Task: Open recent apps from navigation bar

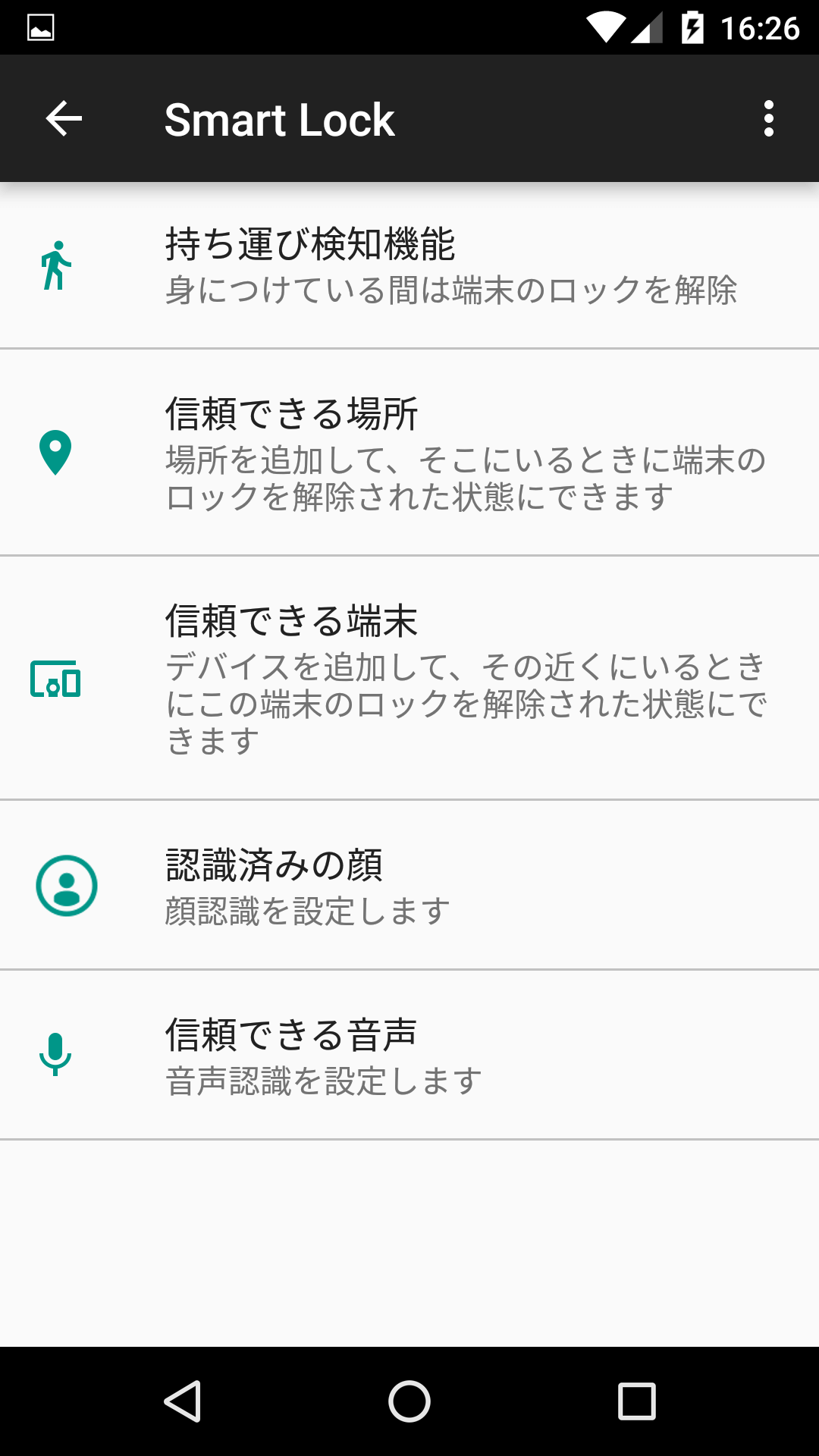Action: tap(637, 1401)
